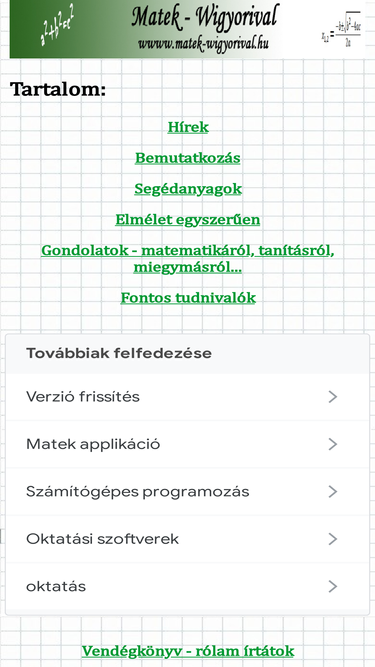Open Elmélet egyszerűen

click(x=188, y=219)
